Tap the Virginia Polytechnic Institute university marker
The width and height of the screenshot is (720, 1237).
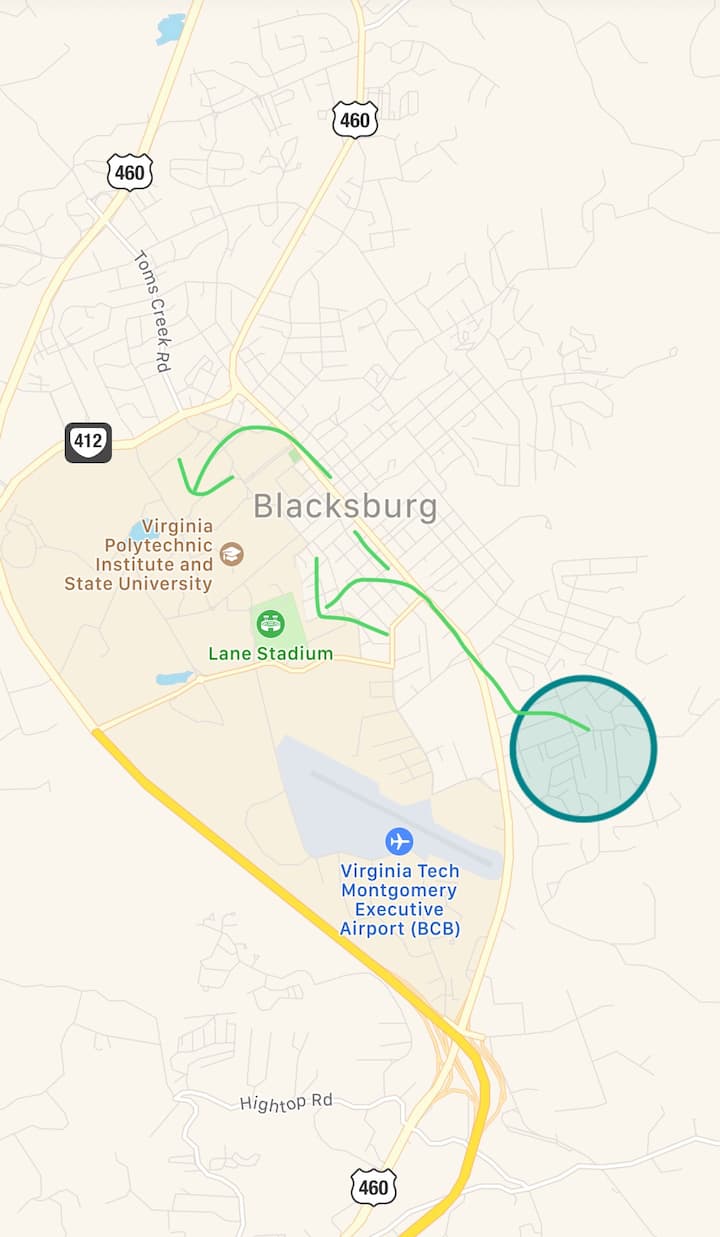tap(232, 554)
